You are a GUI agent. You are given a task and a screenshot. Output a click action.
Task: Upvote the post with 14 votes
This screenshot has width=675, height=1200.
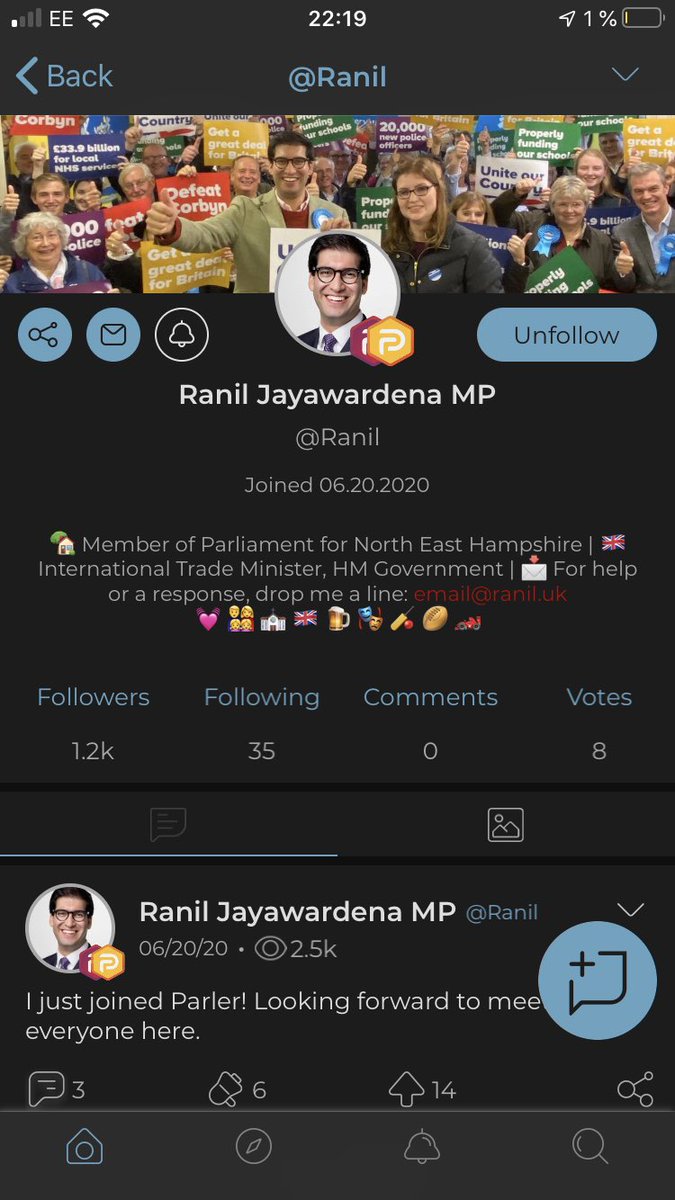(421, 1089)
